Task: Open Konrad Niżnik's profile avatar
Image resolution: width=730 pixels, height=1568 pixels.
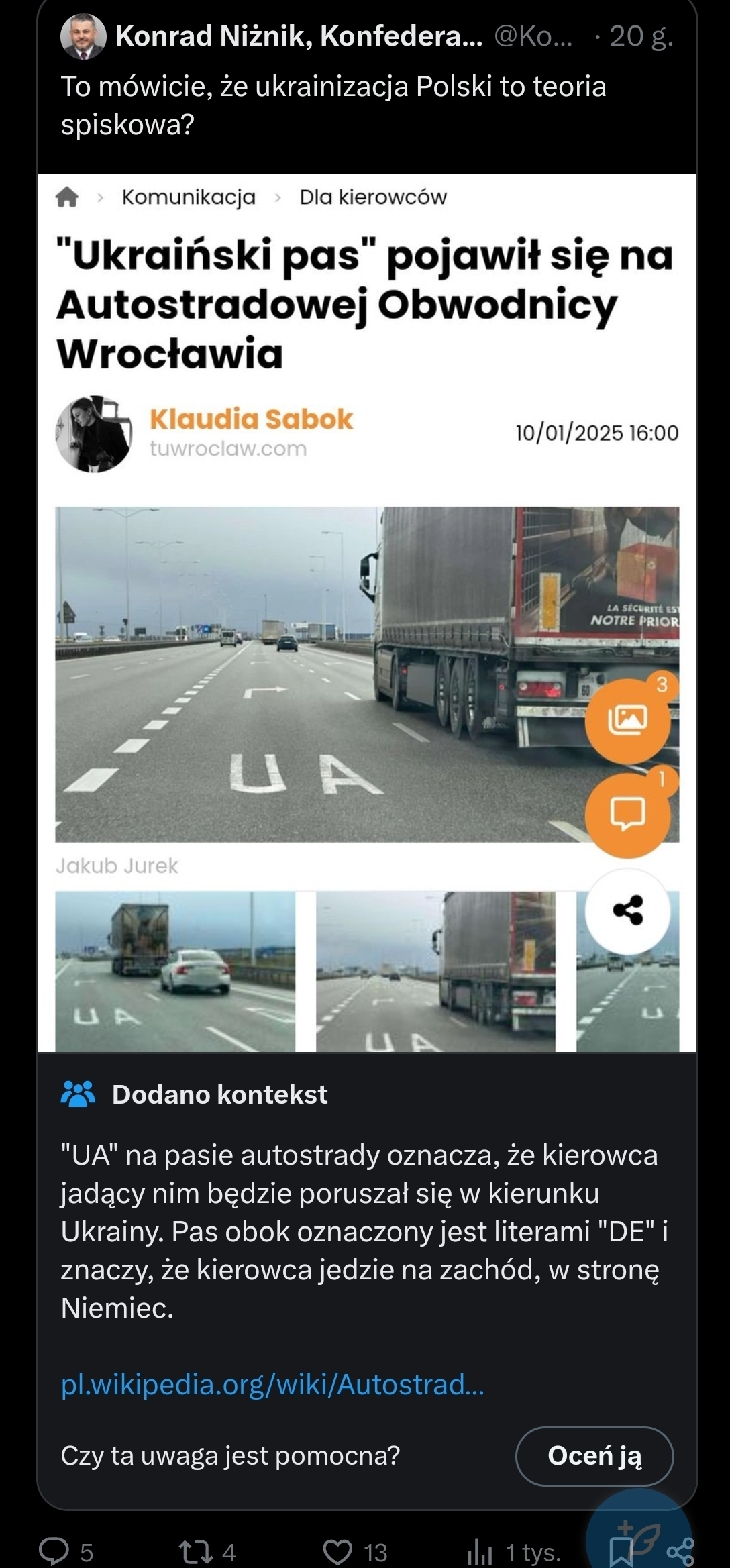Action: [83, 36]
